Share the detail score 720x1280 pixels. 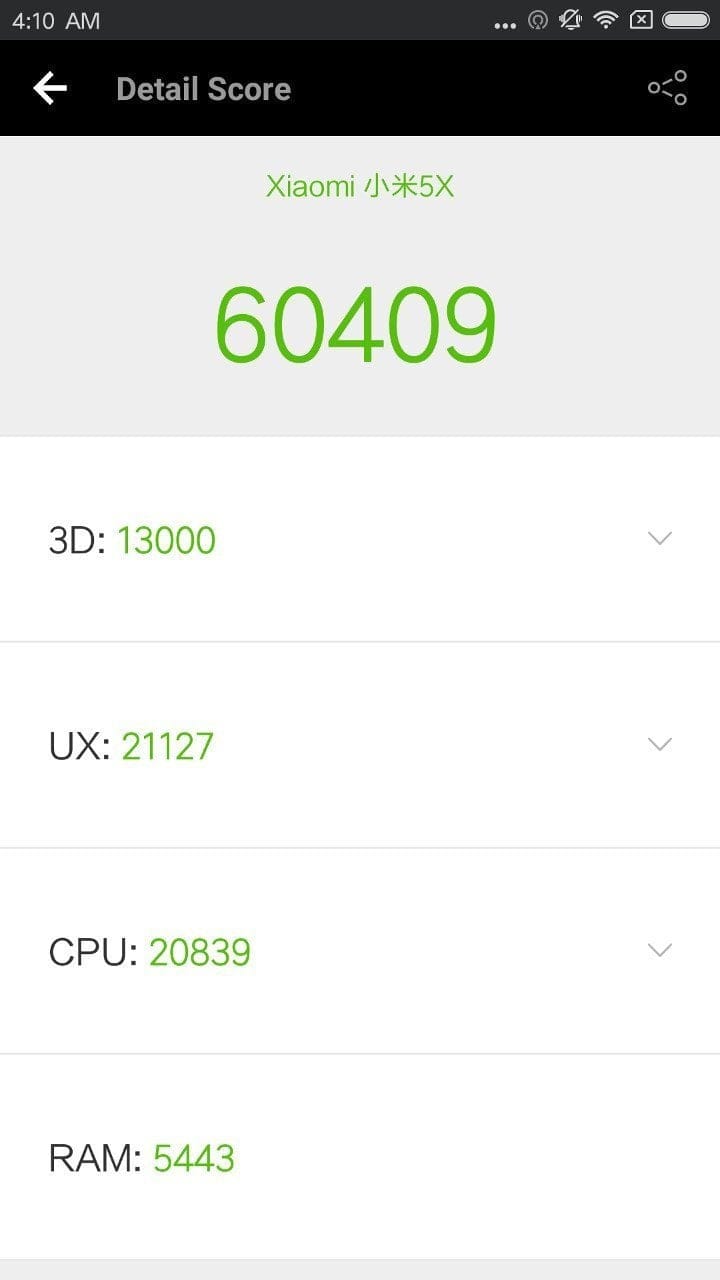coord(667,88)
